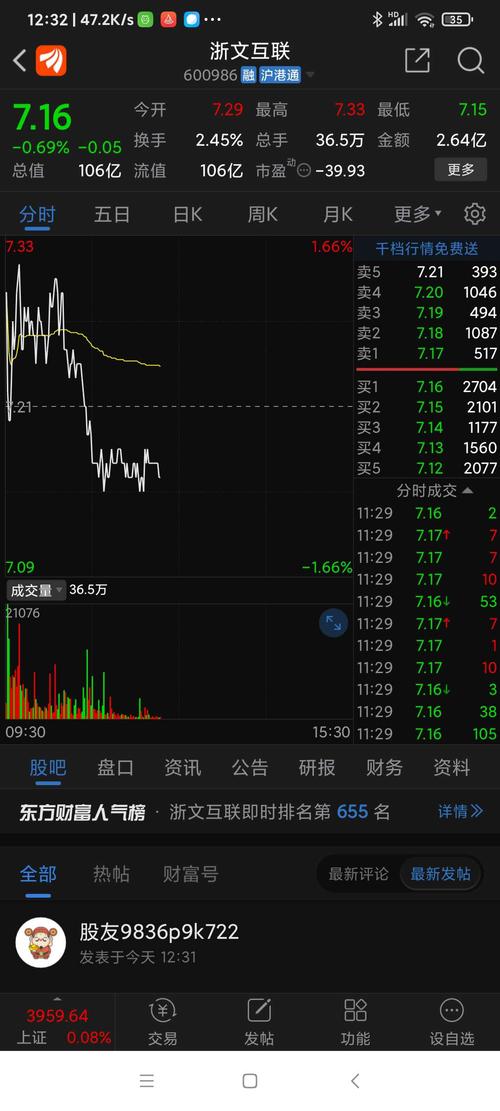
Task: Open the 盘口 tab
Action: coord(115,767)
